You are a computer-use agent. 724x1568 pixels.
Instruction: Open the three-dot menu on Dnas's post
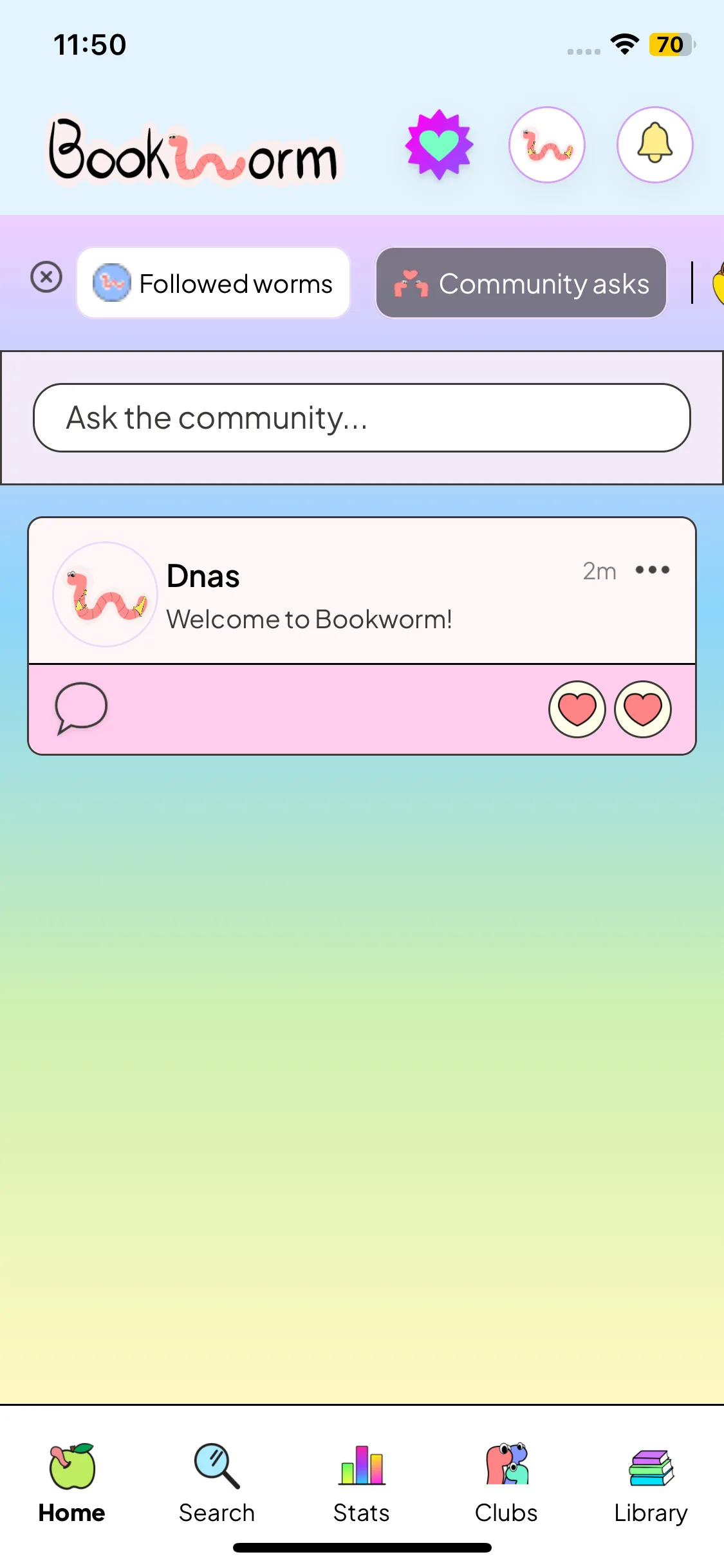pos(653,570)
